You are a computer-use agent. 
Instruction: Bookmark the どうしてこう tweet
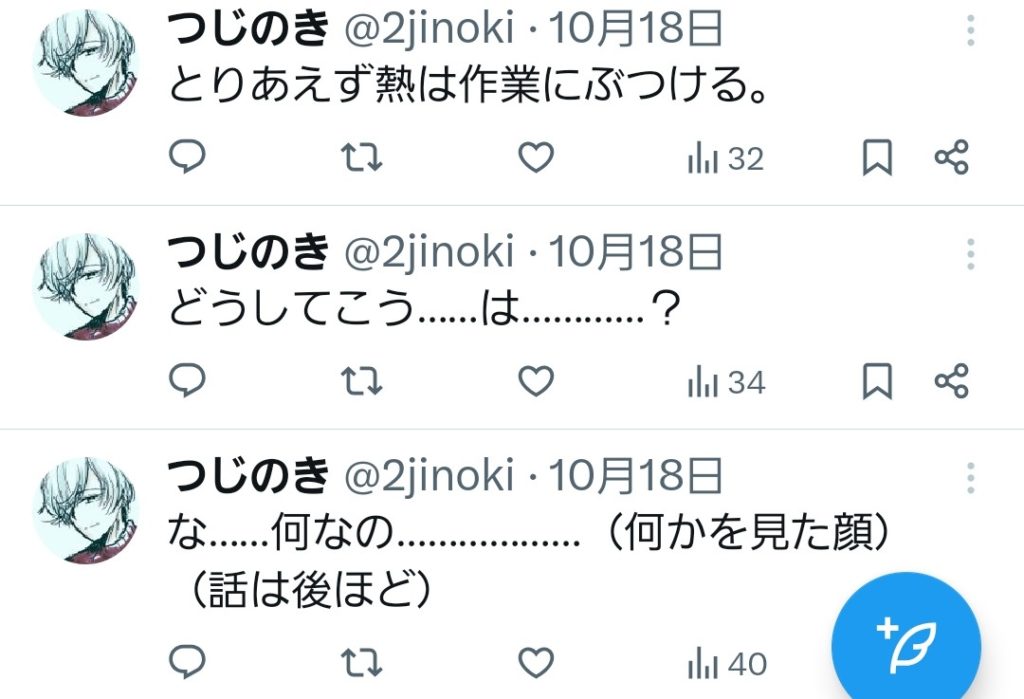[x=877, y=381]
